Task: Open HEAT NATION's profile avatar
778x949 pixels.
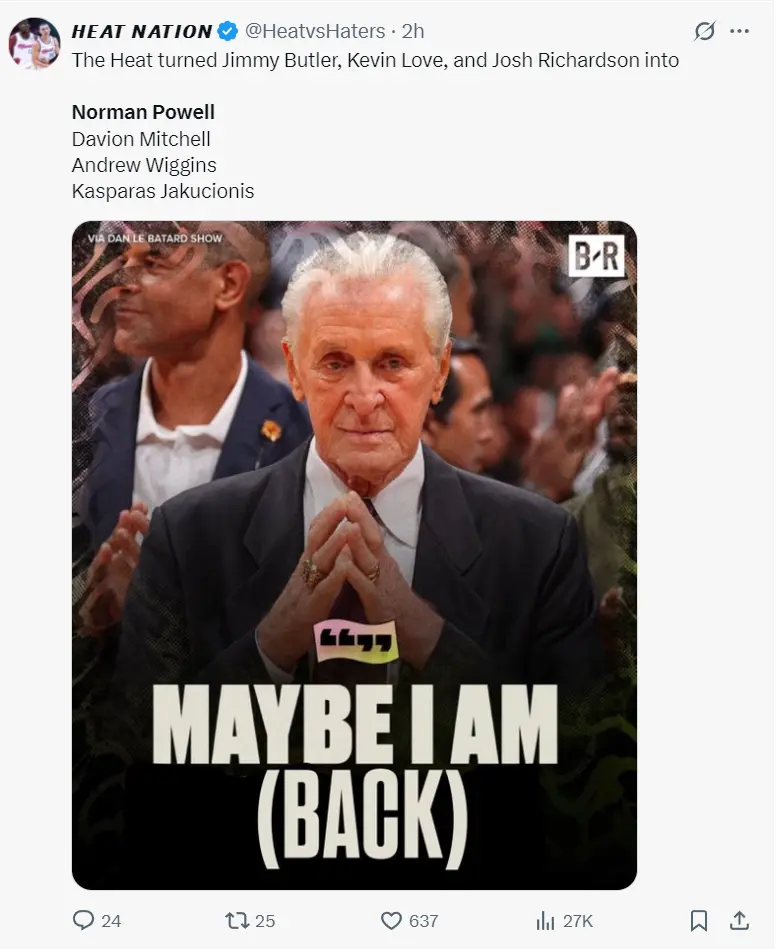Action: click(x=34, y=43)
